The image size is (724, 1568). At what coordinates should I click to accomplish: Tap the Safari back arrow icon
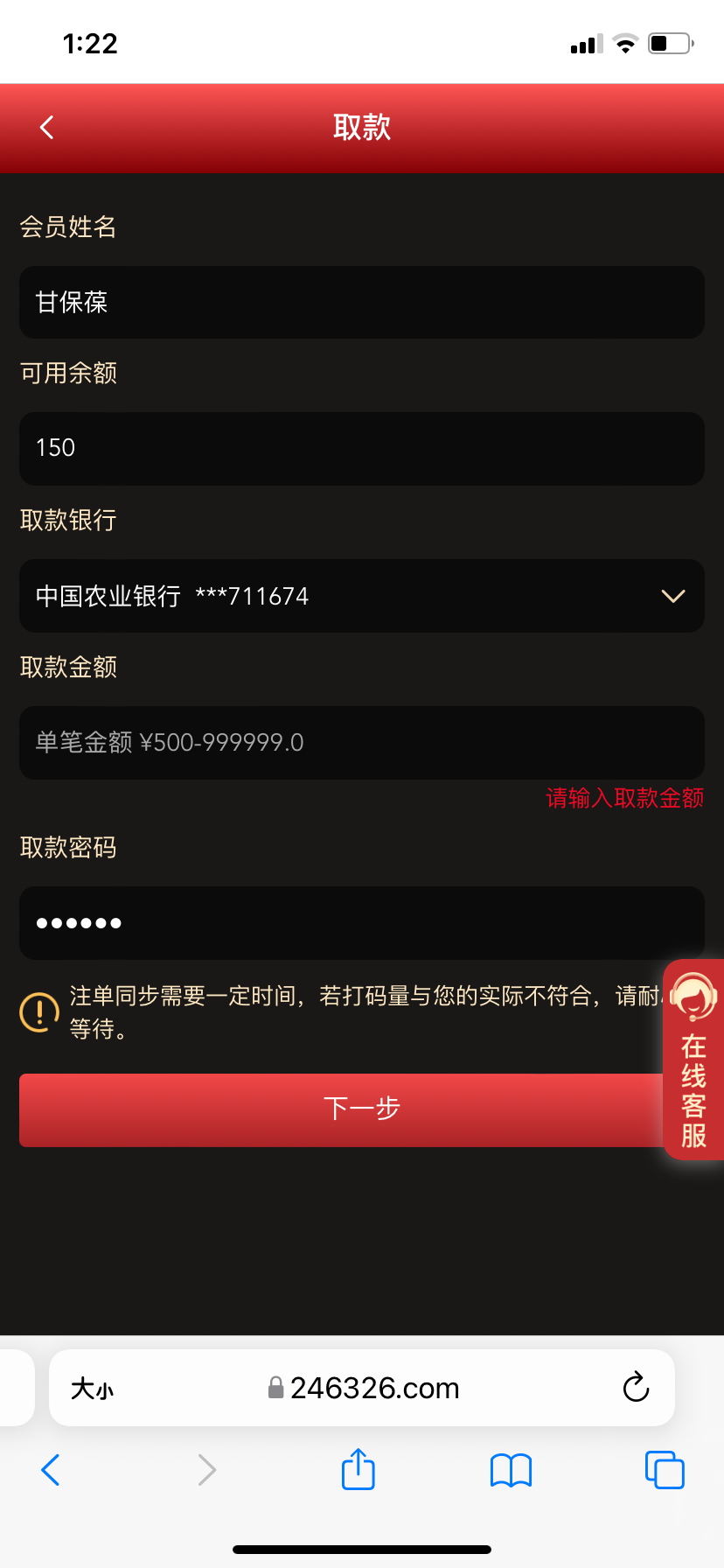point(50,1470)
